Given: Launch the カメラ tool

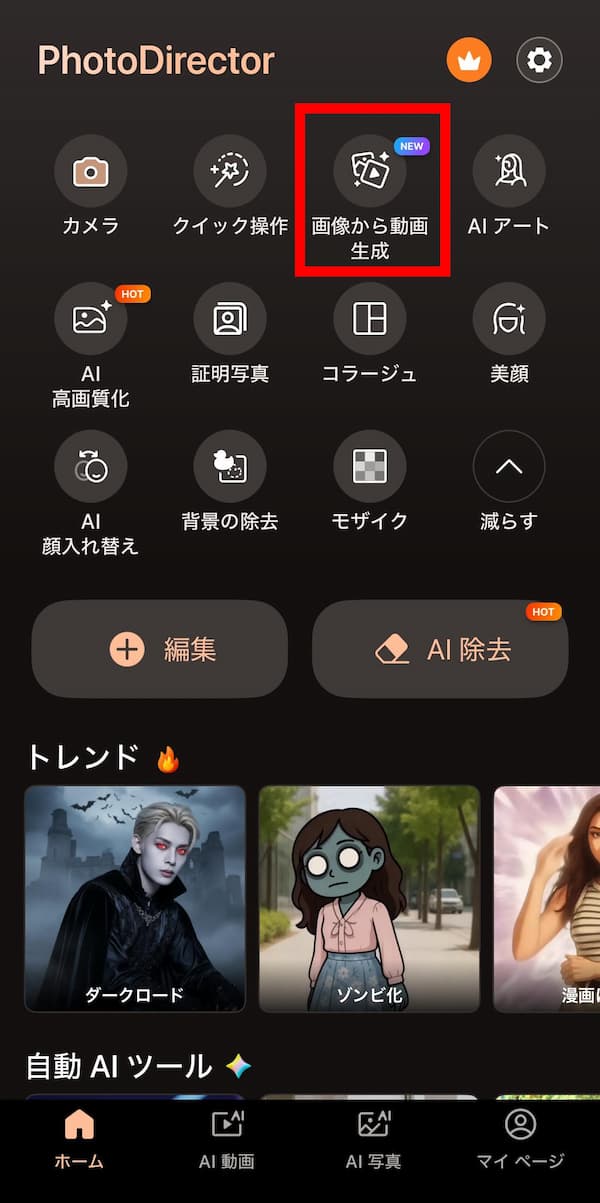Looking at the screenshot, I should [90, 172].
